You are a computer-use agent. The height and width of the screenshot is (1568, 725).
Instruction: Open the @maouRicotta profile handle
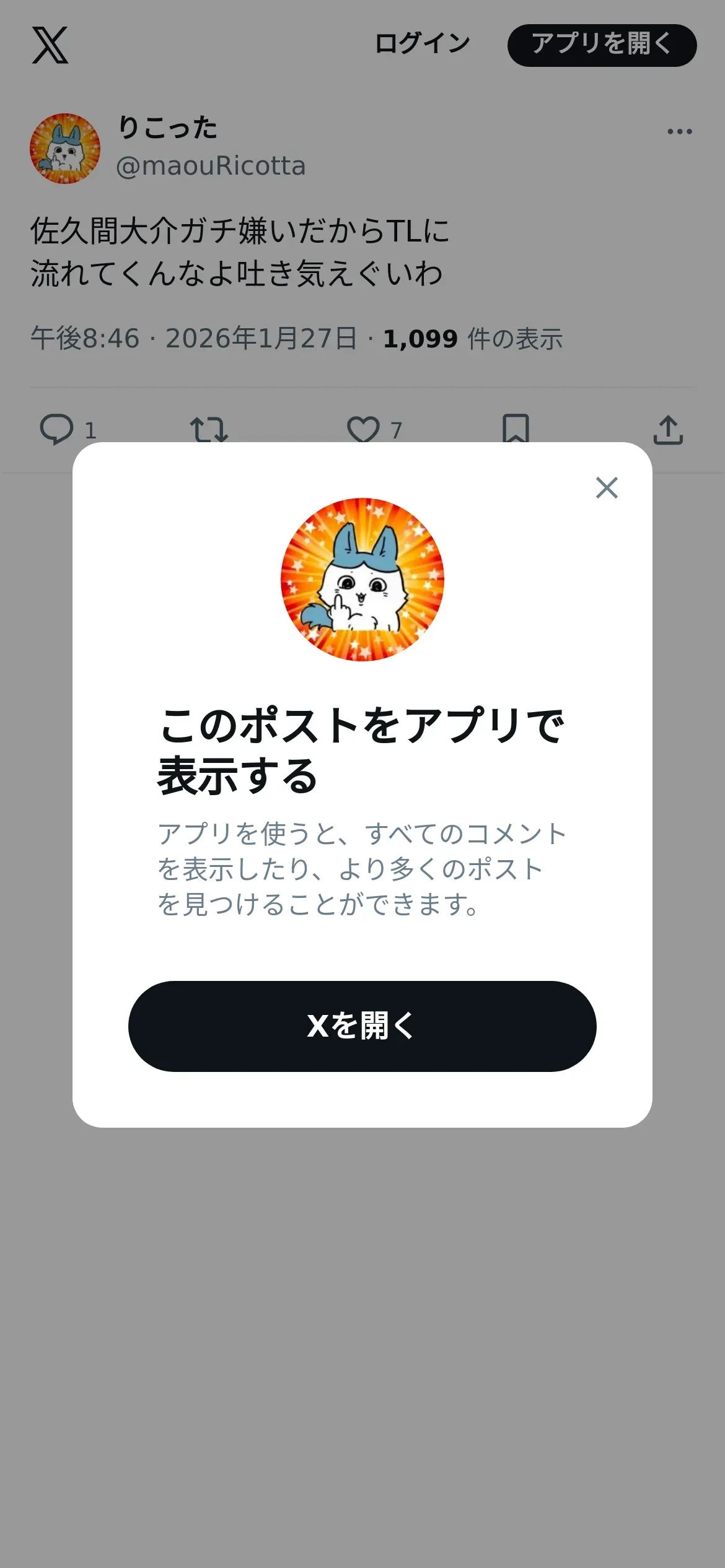click(x=211, y=166)
